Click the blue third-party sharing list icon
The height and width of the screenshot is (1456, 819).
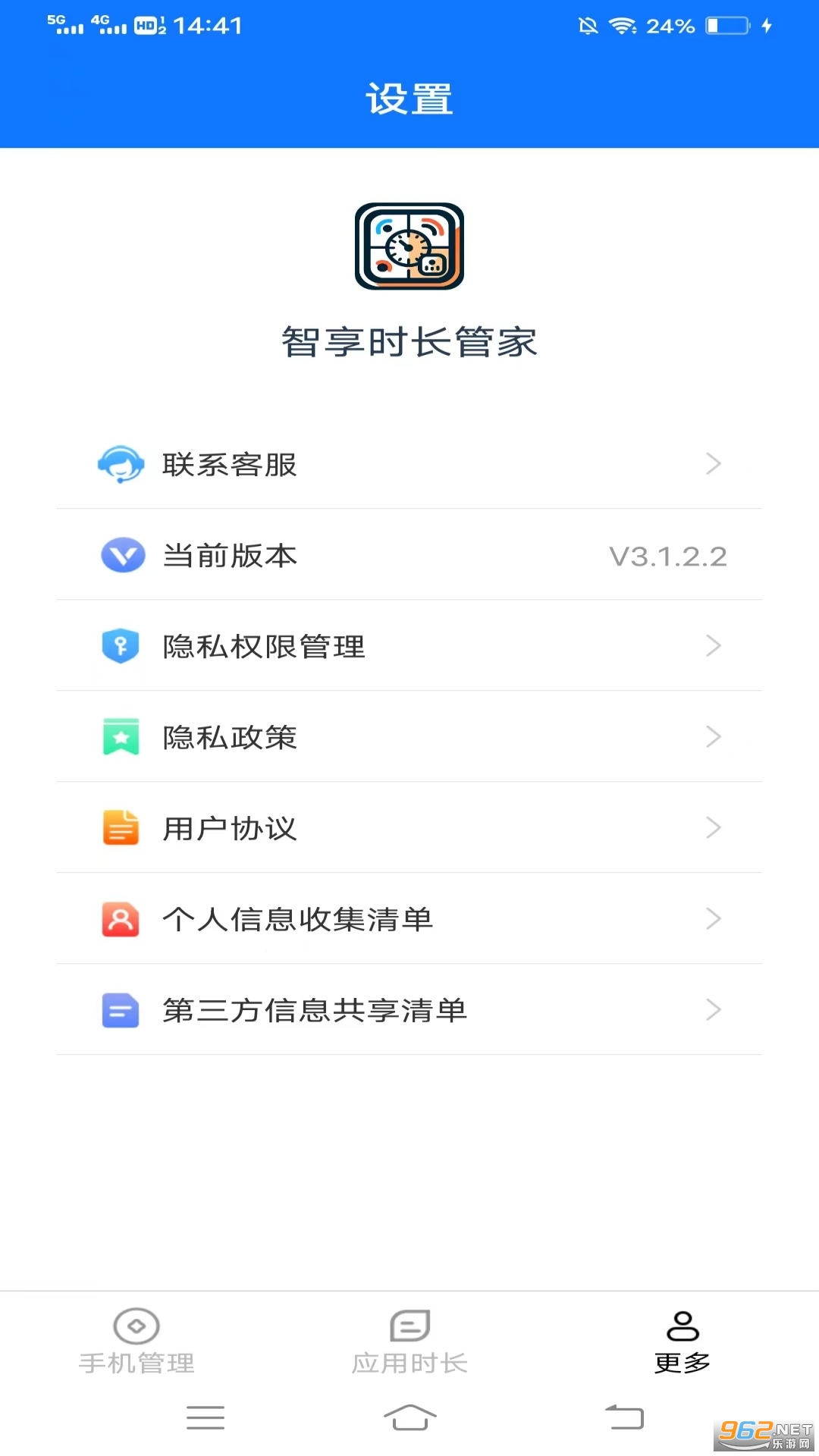coord(121,1010)
